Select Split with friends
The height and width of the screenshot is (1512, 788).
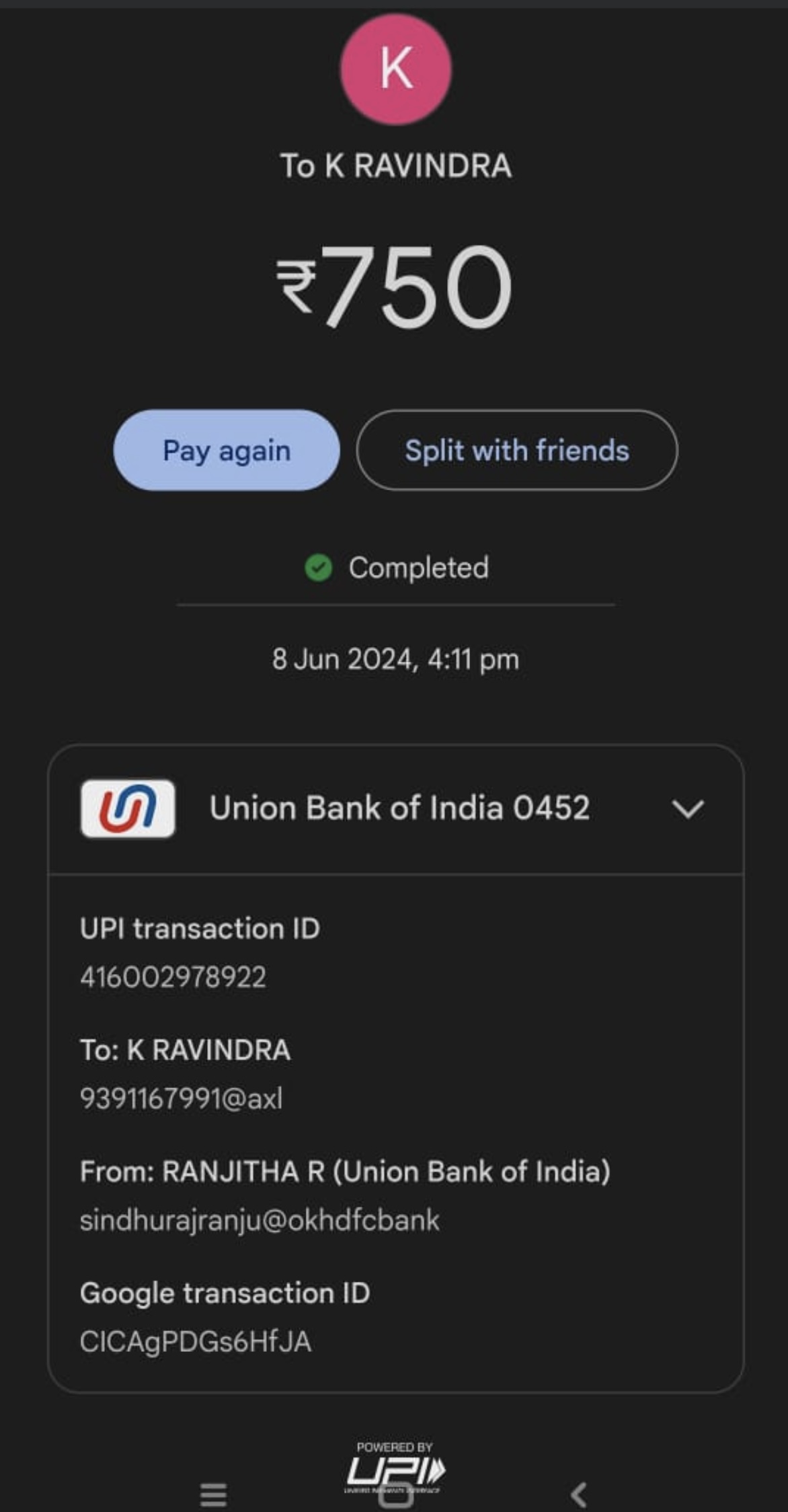[x=516, y=450]
